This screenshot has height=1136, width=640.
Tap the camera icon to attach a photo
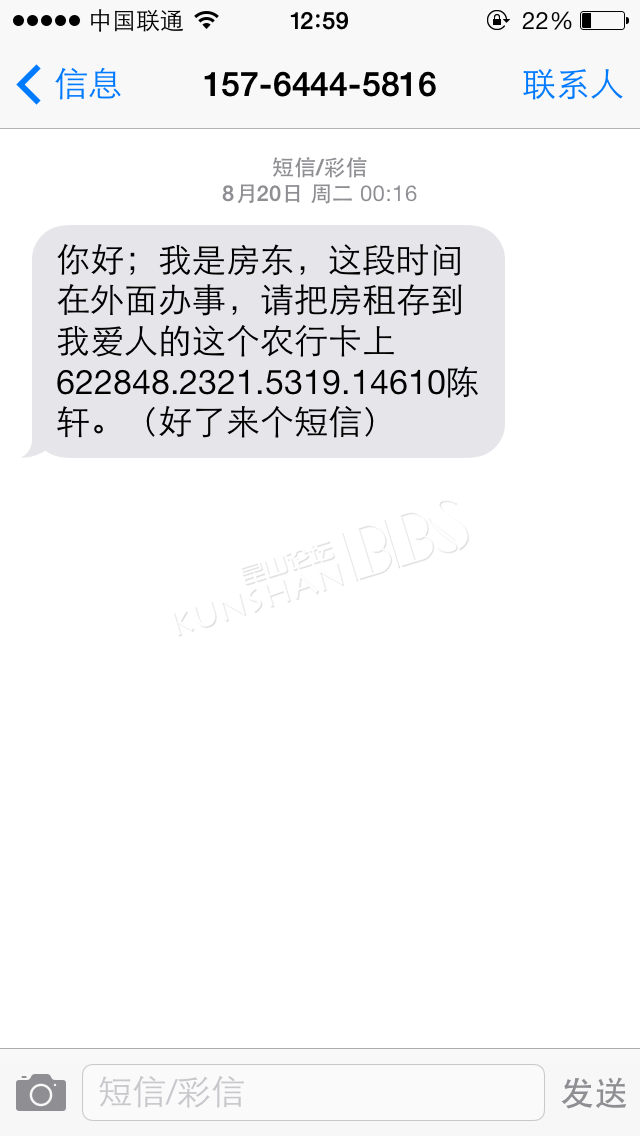[x=41, y=1093]
